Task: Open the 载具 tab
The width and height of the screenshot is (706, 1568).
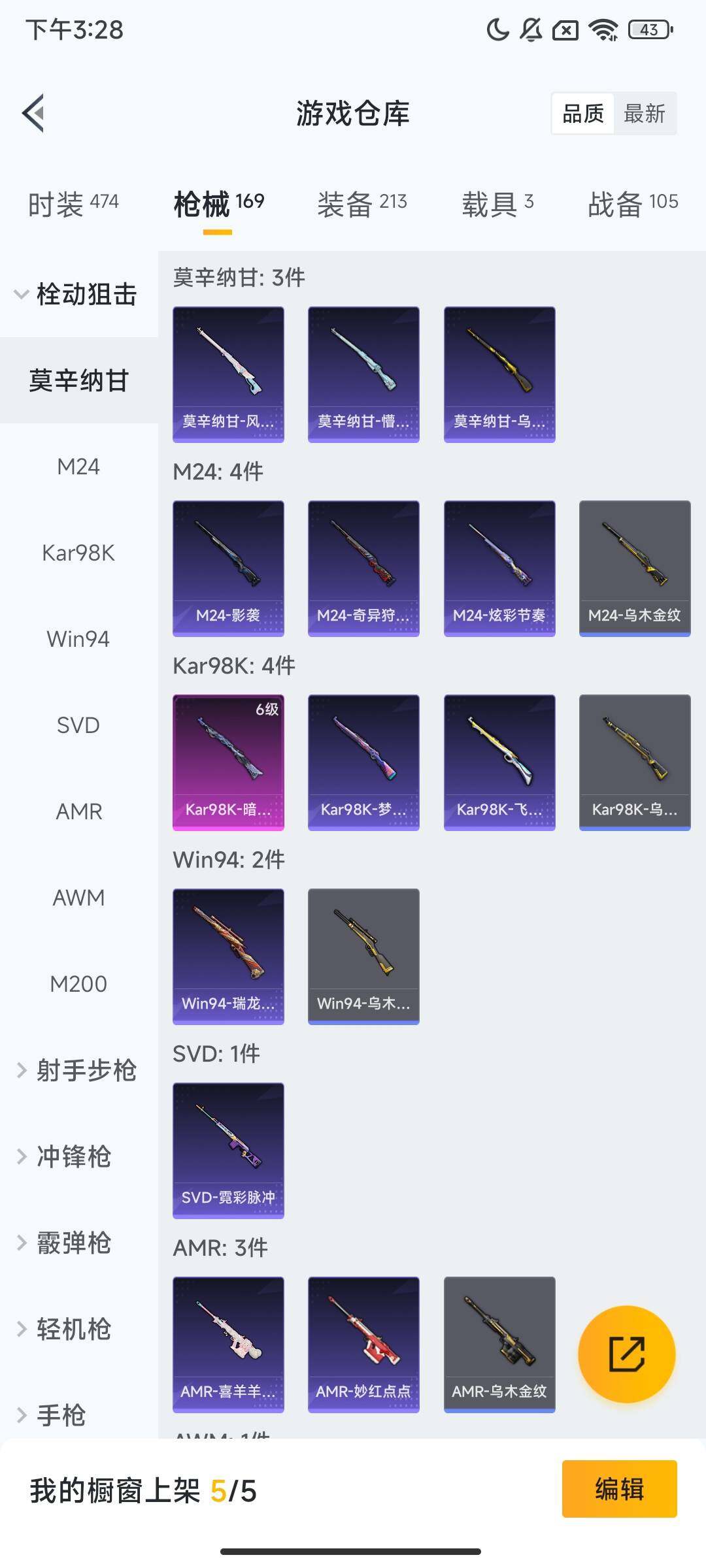Action: pos(498,204)
